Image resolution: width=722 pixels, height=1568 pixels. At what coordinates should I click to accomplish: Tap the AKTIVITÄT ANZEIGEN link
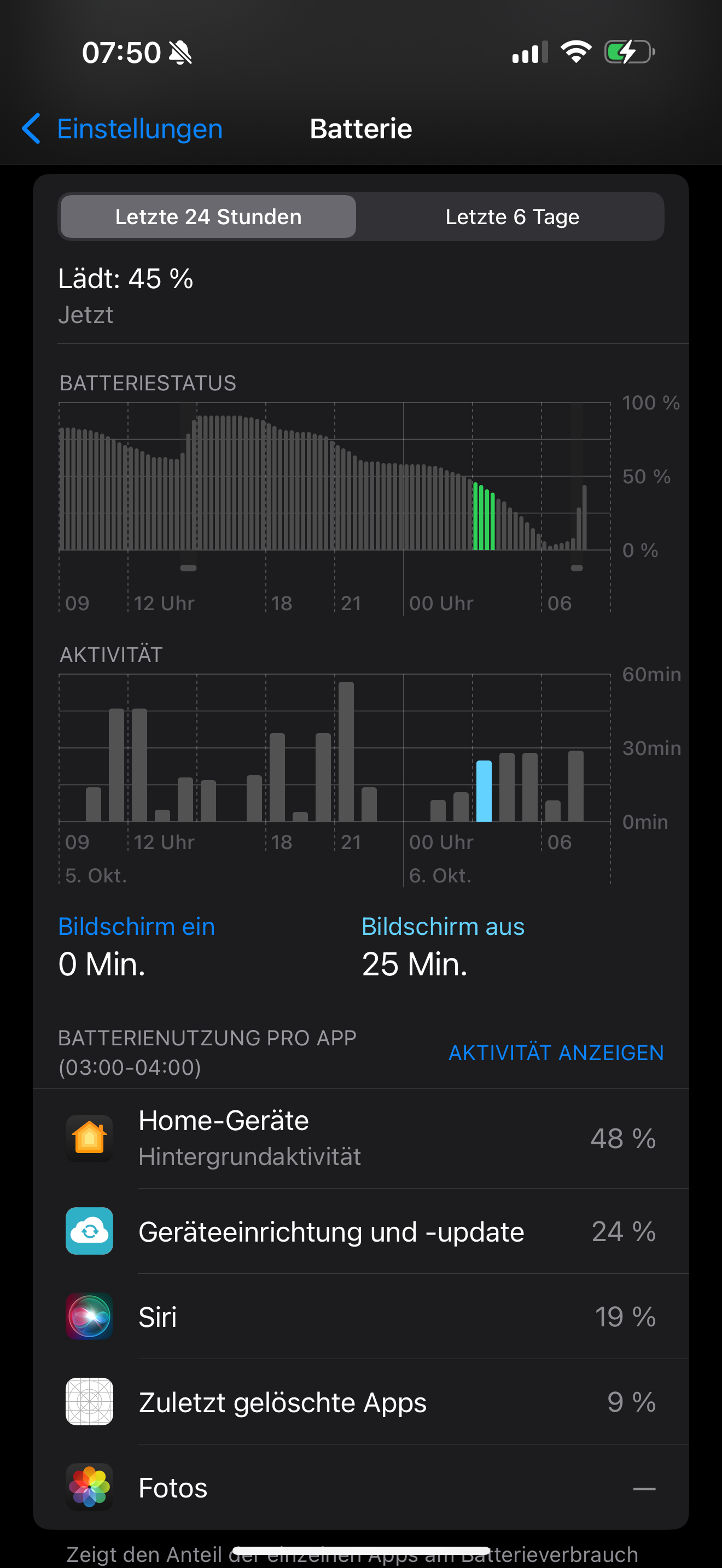(x=555, y=1052)
